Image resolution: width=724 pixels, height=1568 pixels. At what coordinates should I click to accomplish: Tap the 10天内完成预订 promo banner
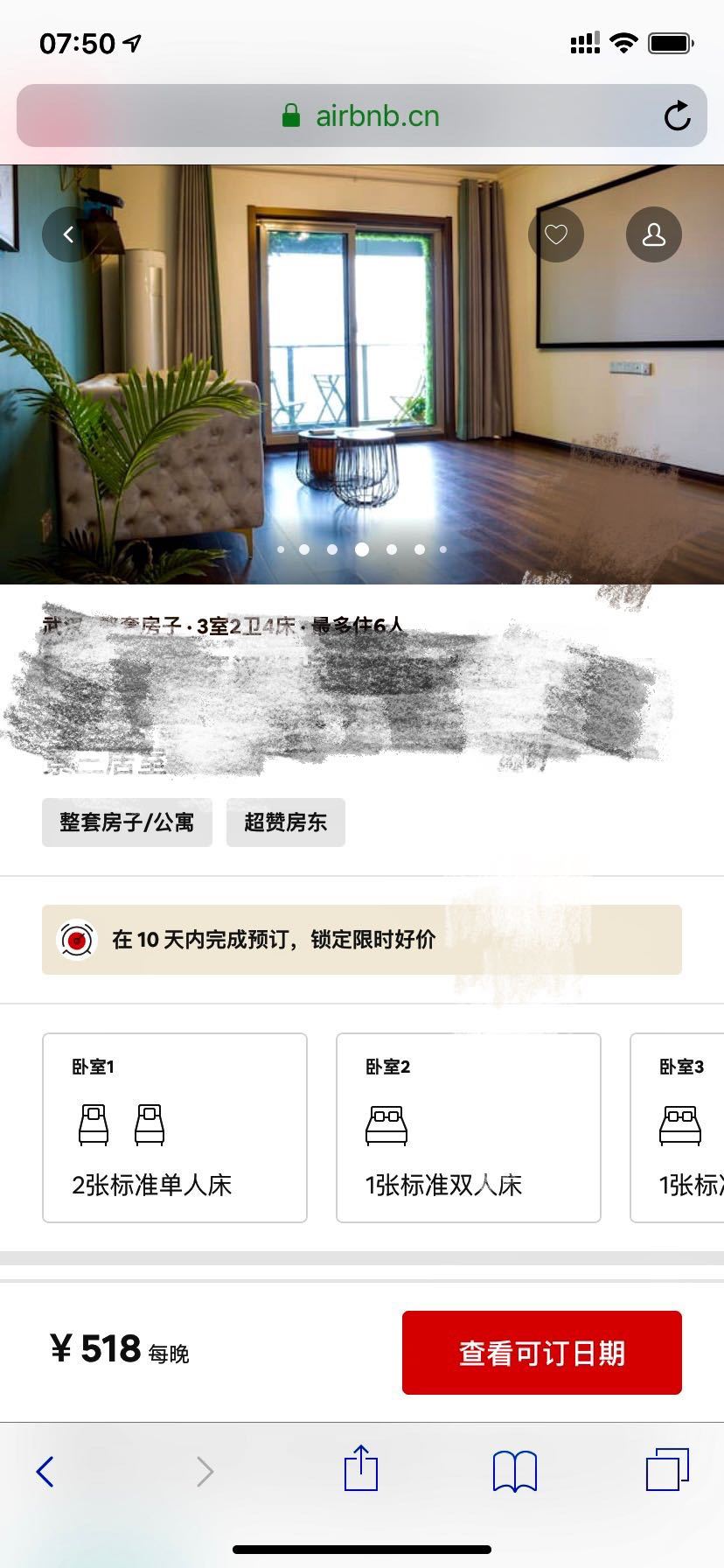point(361,940)
